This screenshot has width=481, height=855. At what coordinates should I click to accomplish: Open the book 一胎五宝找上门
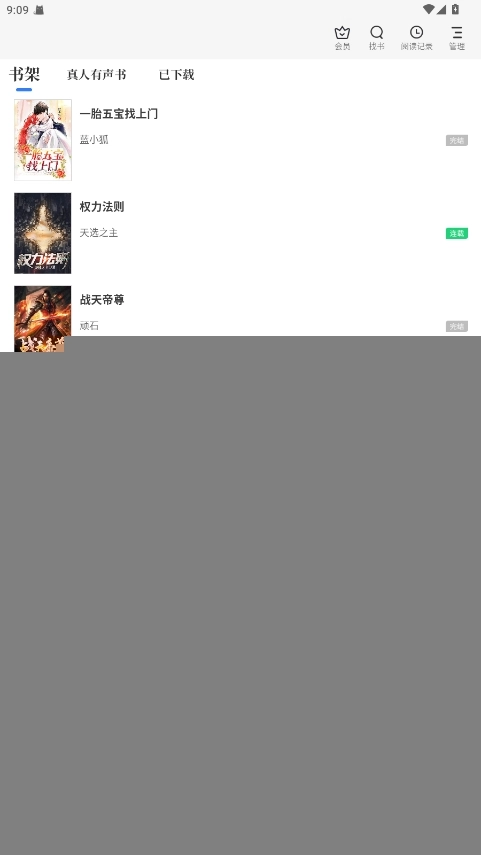[x=240, y=140]
